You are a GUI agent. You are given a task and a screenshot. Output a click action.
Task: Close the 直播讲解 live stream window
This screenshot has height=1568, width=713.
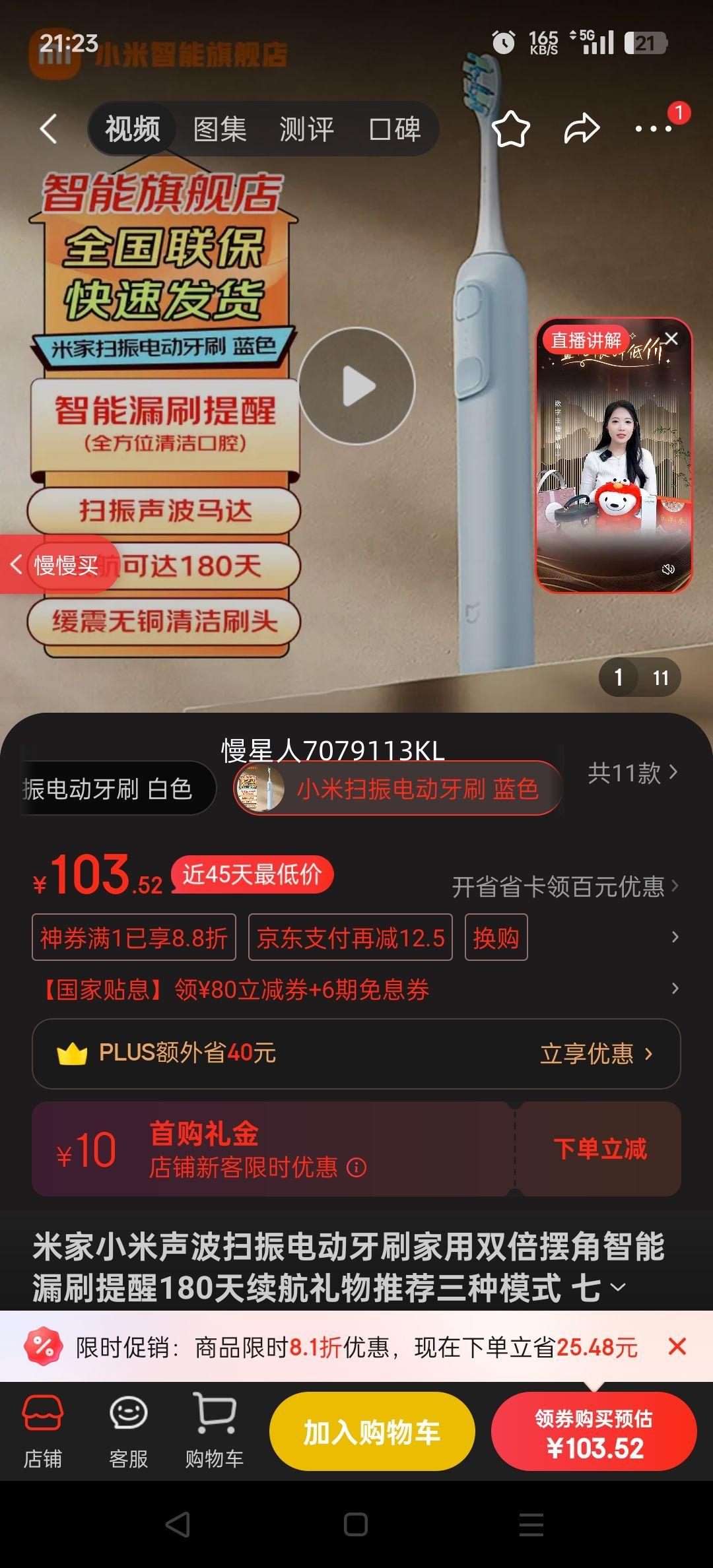pos(673,338)
